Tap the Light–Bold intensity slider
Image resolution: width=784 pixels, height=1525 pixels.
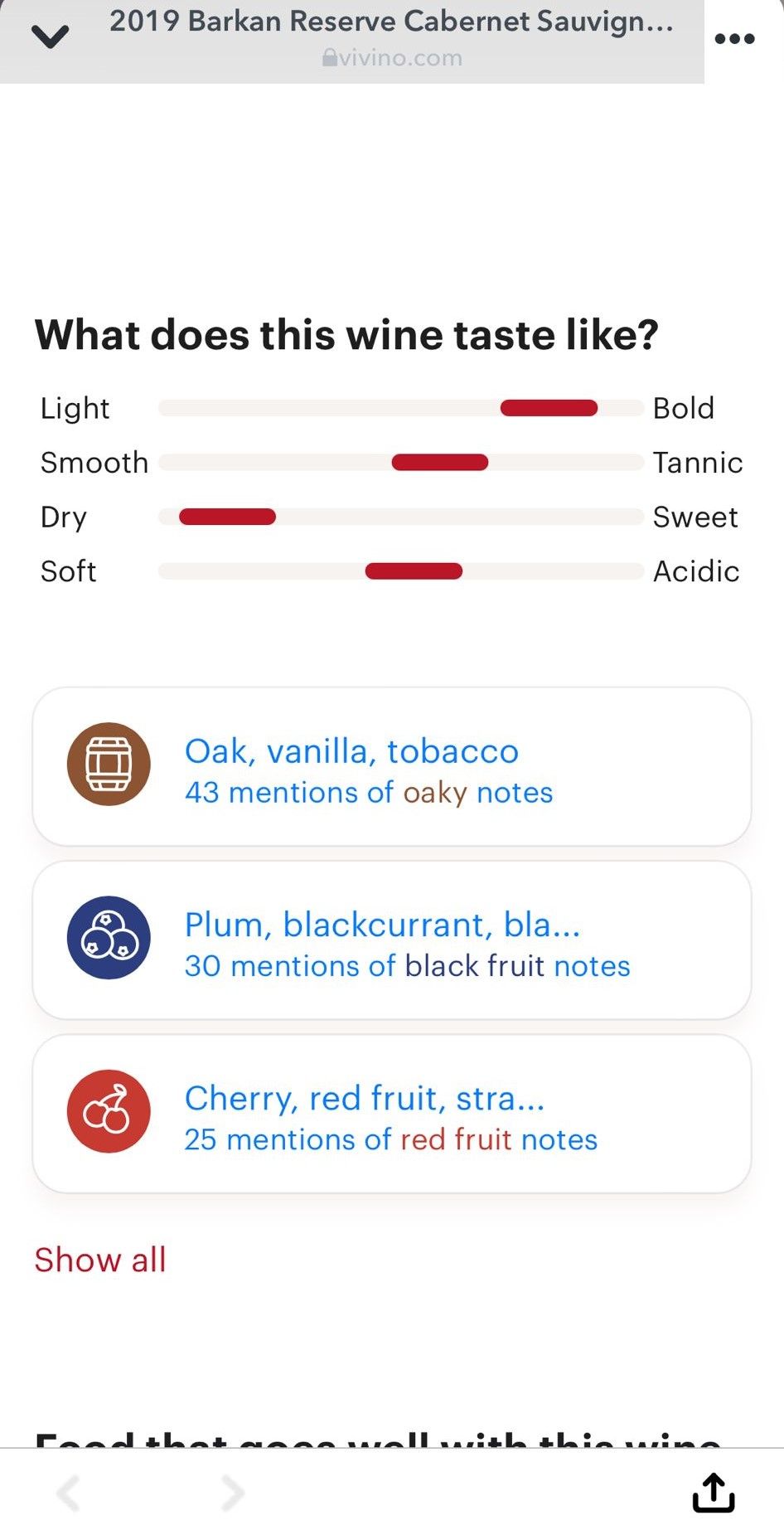pyautogui.click(x=549, y=407)
